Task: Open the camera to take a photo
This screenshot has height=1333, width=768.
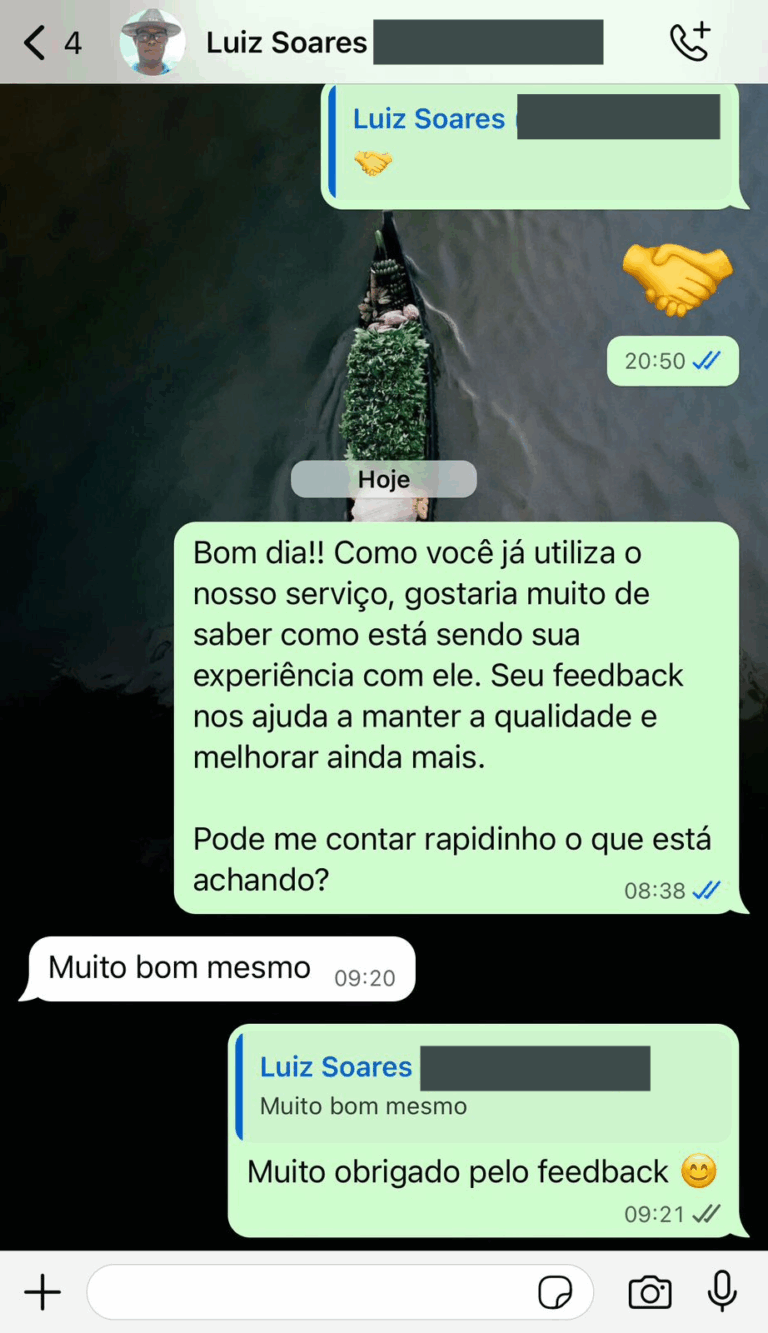Action: (x=650, y=1292)
